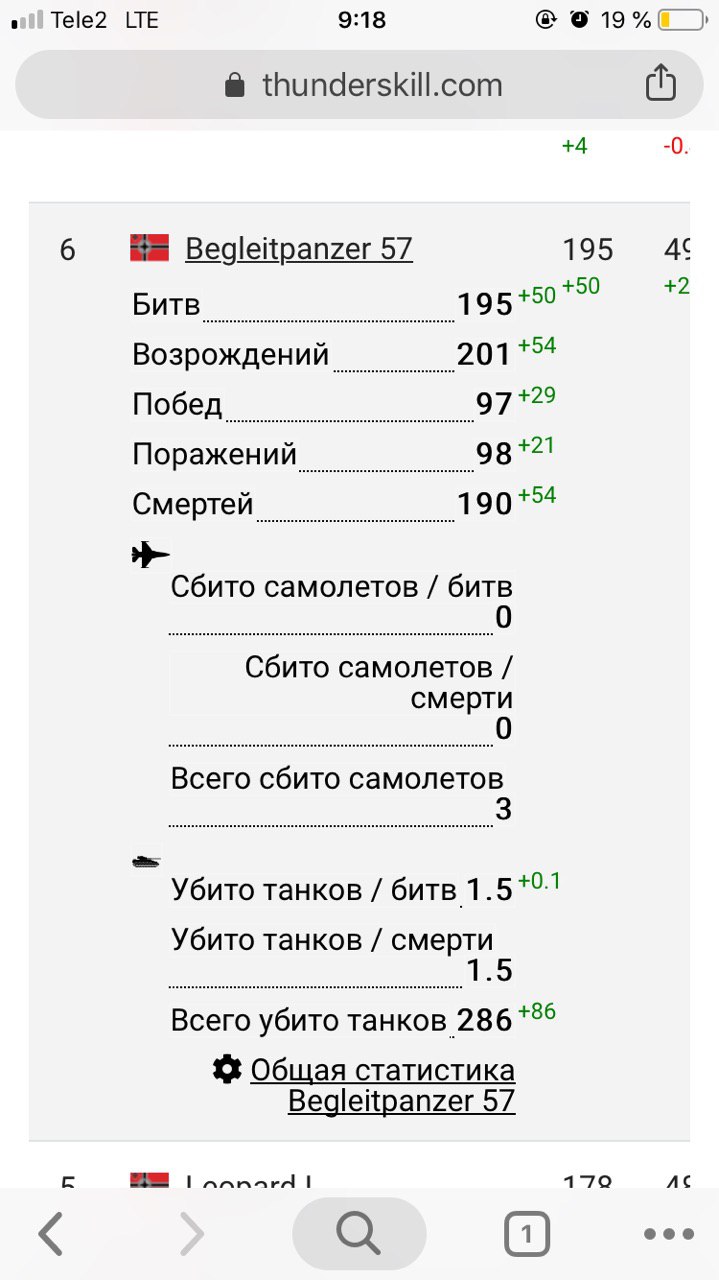Viewport: 719px width, 1280px height.
Task: Open the Begleitpanzer 57 vehicle link
Action: coord(298,248)
